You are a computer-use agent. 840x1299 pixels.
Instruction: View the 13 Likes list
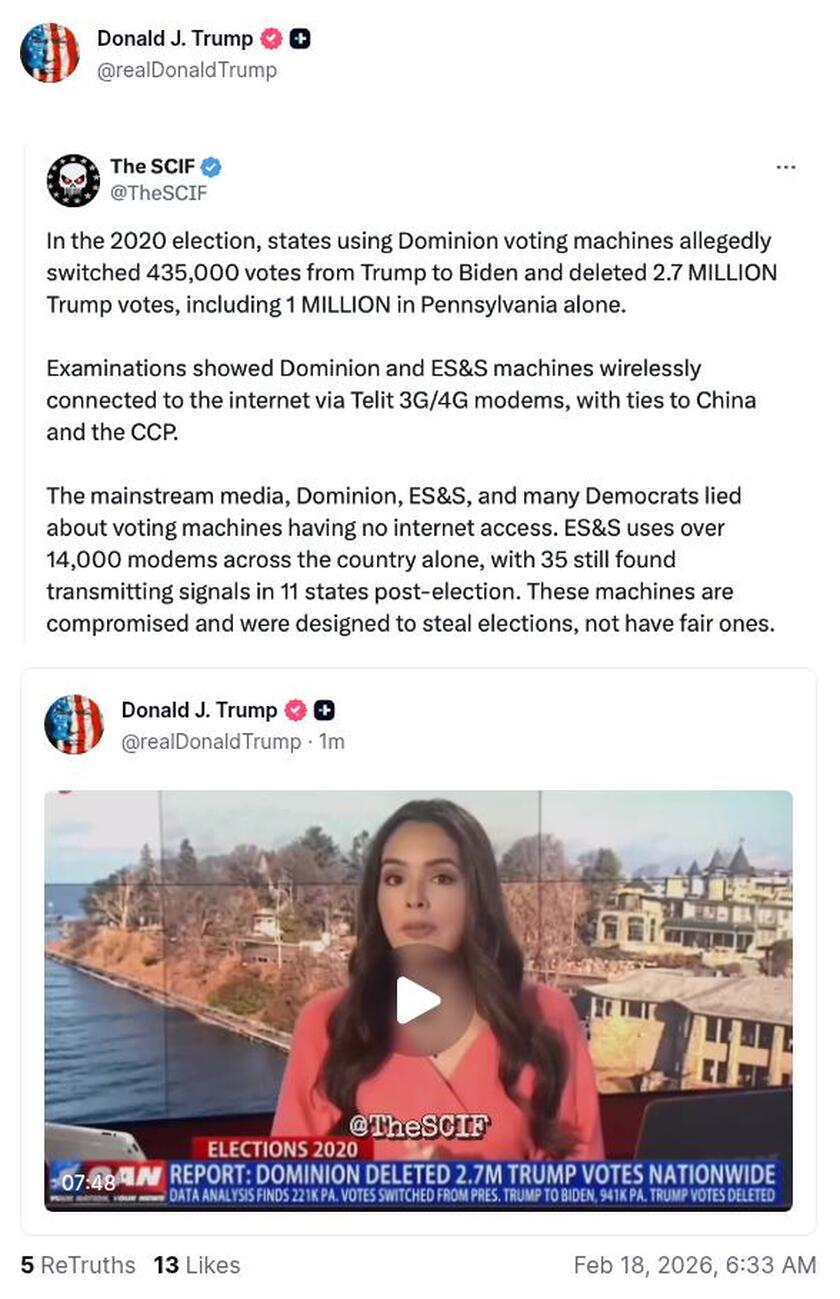tap(197, 1265)
